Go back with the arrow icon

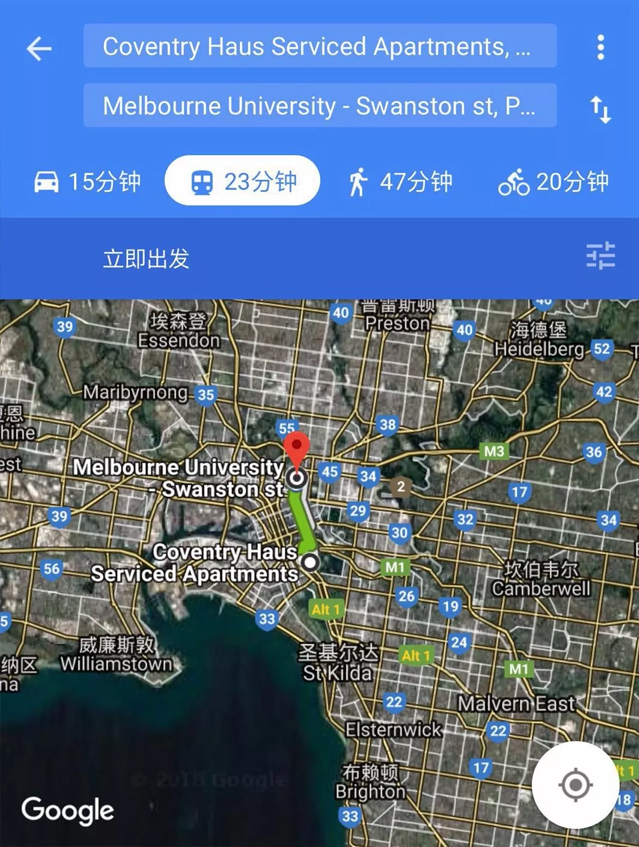click(x=39, y=48)
